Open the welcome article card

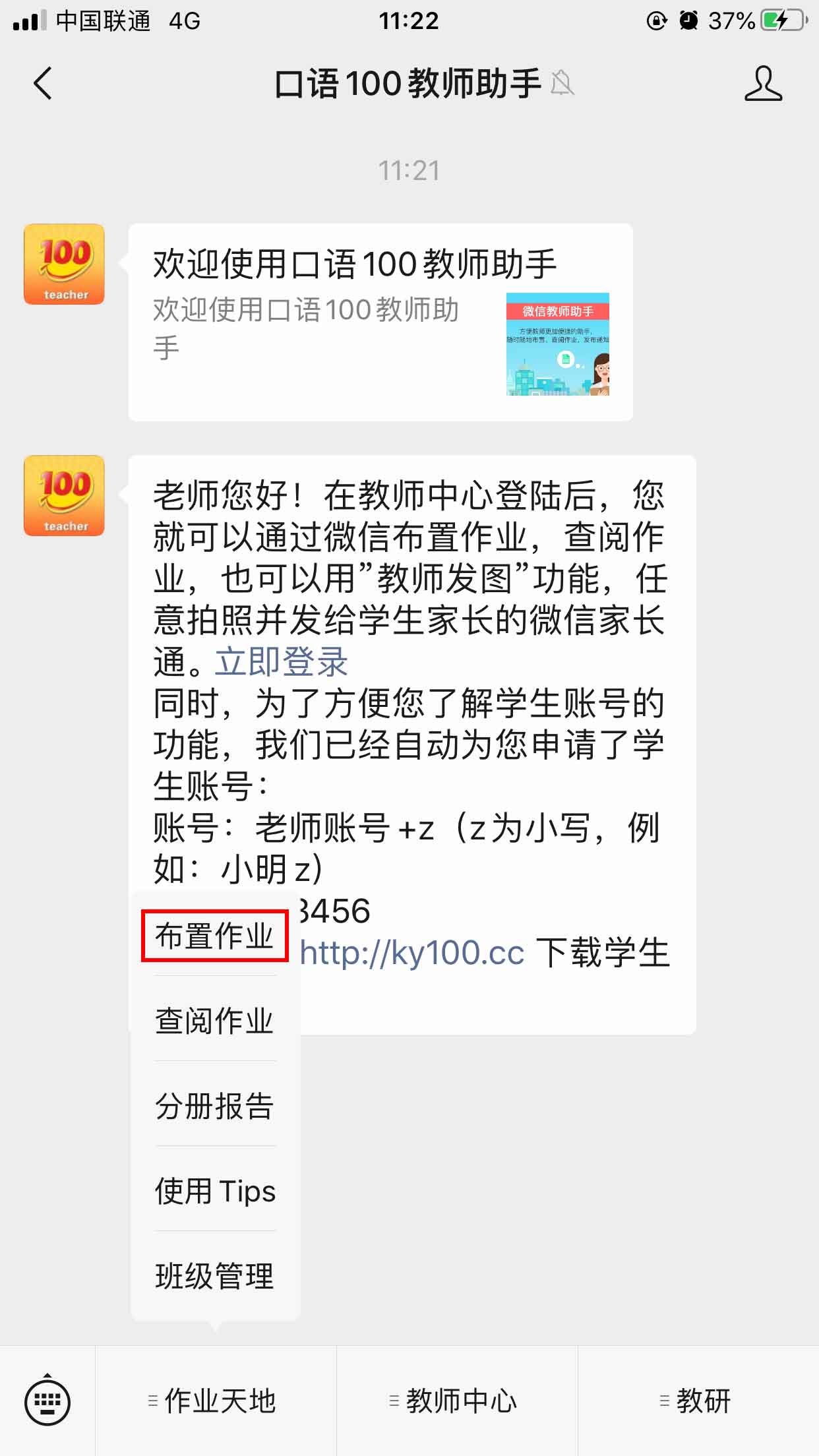point(380,322)
